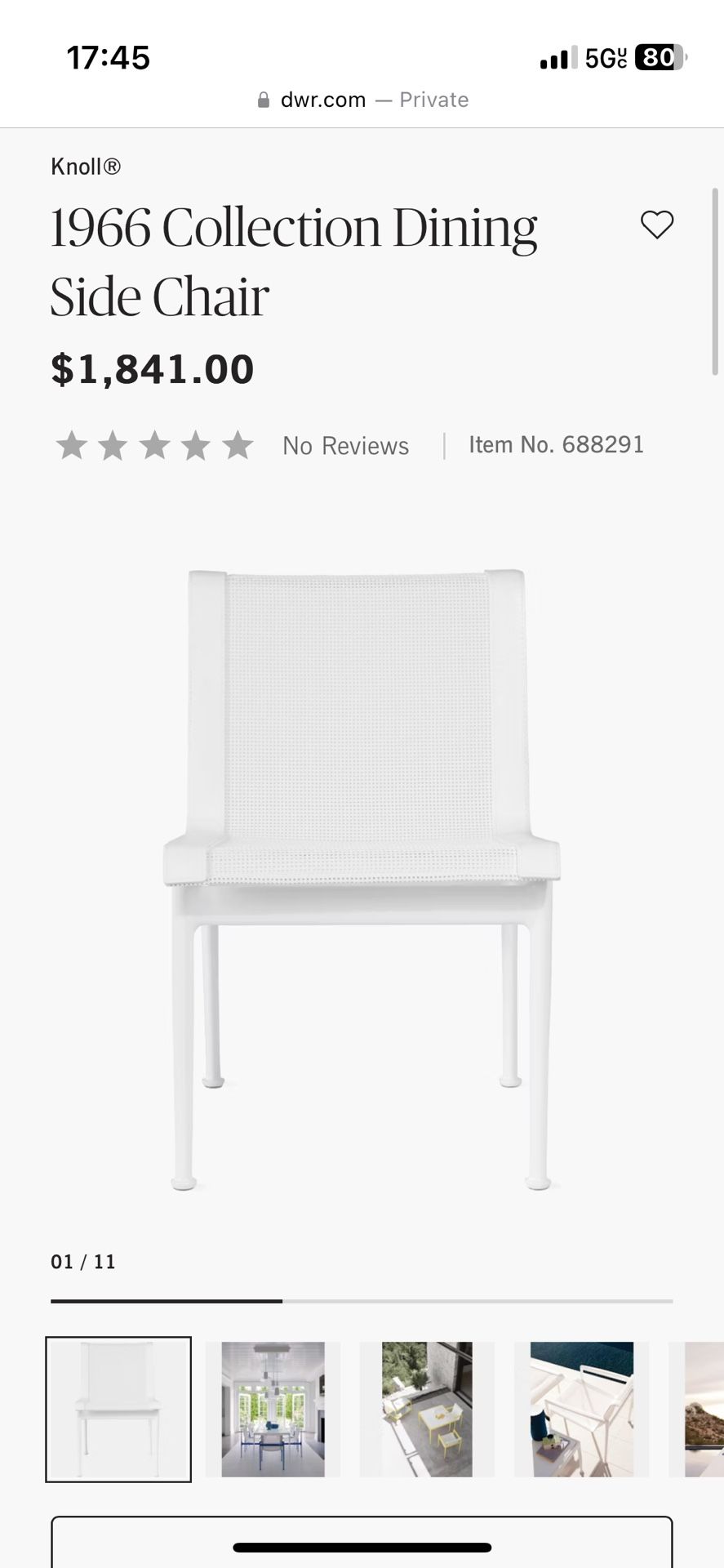Tap the product title 1966 Collection Dining Side Chair
Image resolution: width=724 pixels, height=1568 pixels.
(x=294, y=260)
